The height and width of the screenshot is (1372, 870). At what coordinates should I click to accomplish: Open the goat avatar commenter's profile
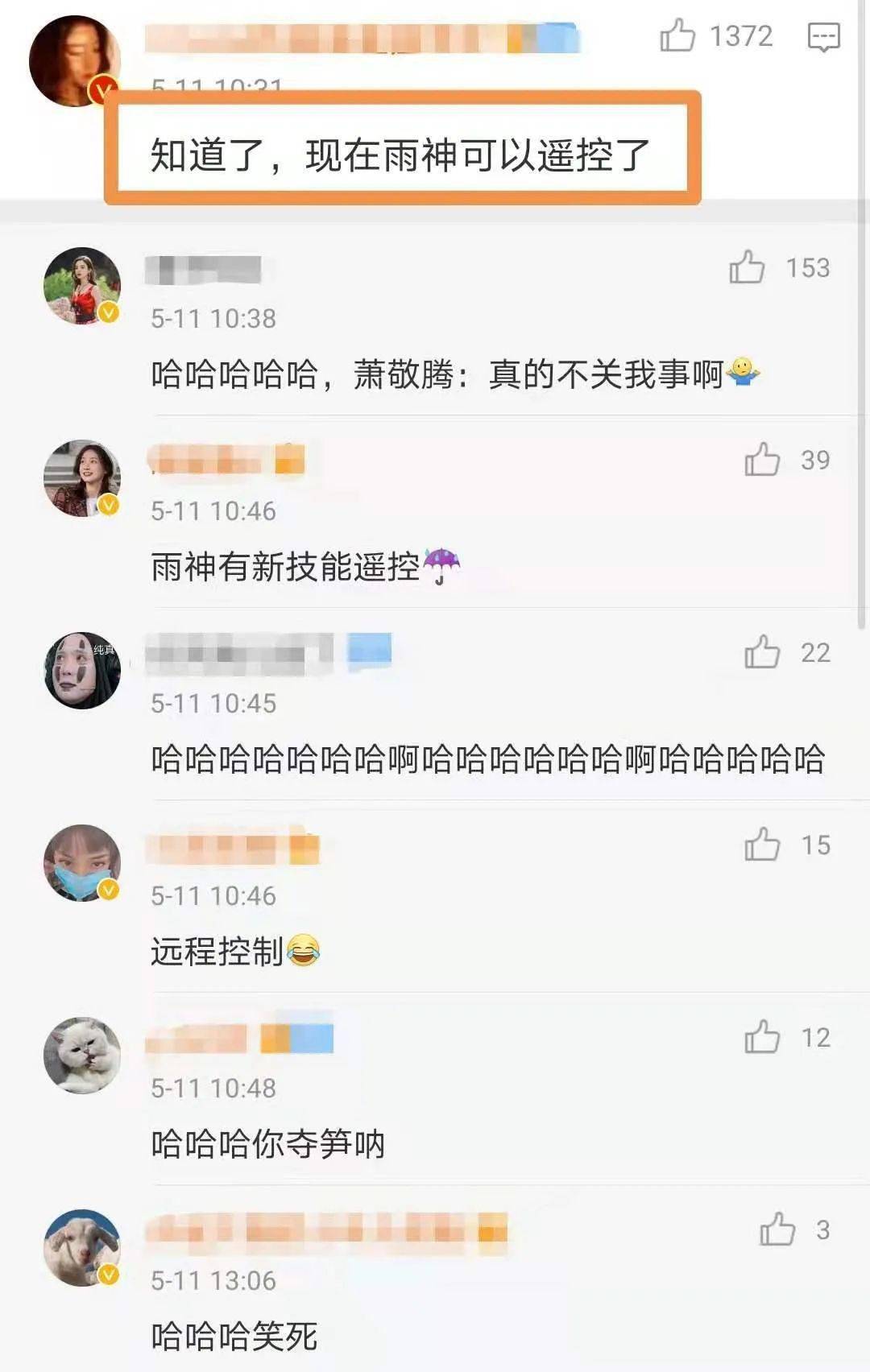point(81,1247)
